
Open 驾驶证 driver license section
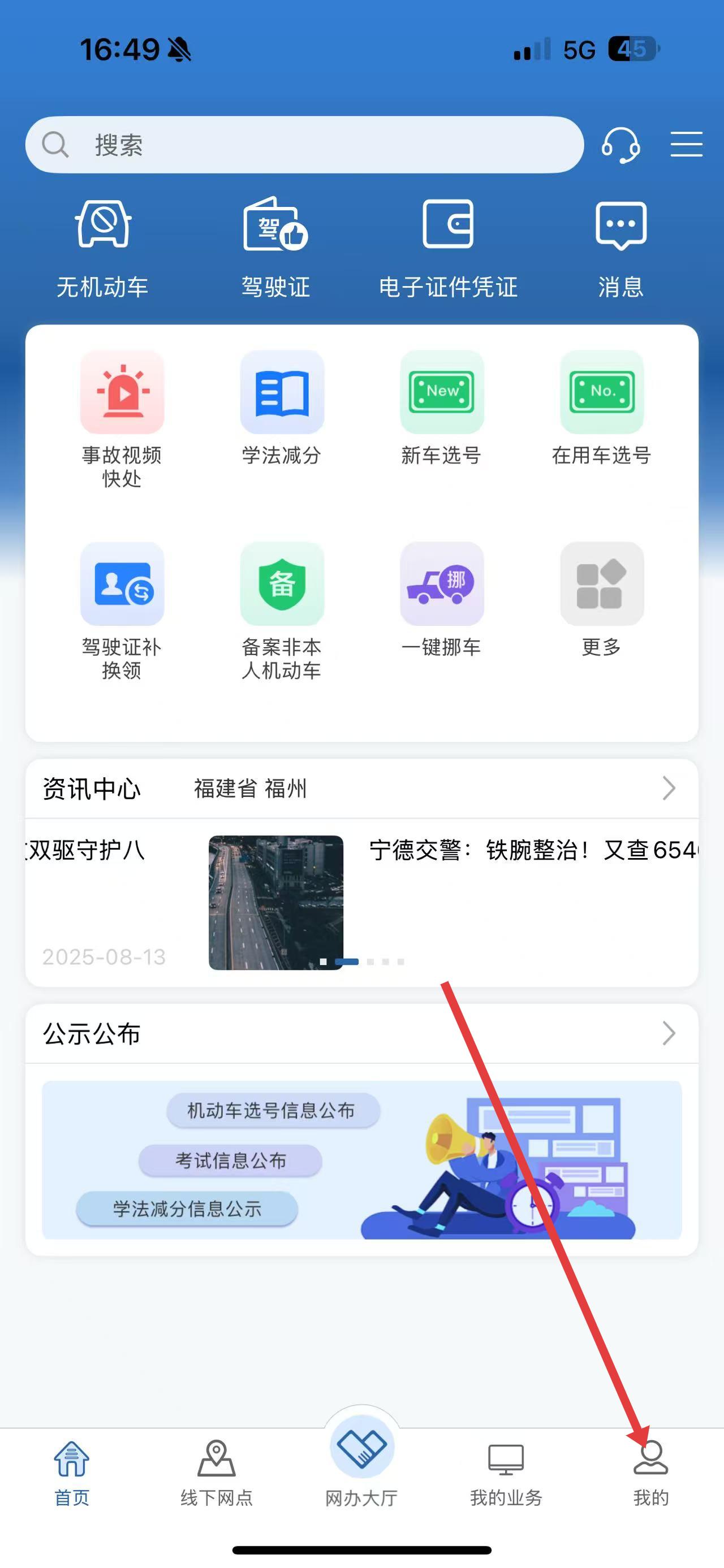click(x=276, y=248)
